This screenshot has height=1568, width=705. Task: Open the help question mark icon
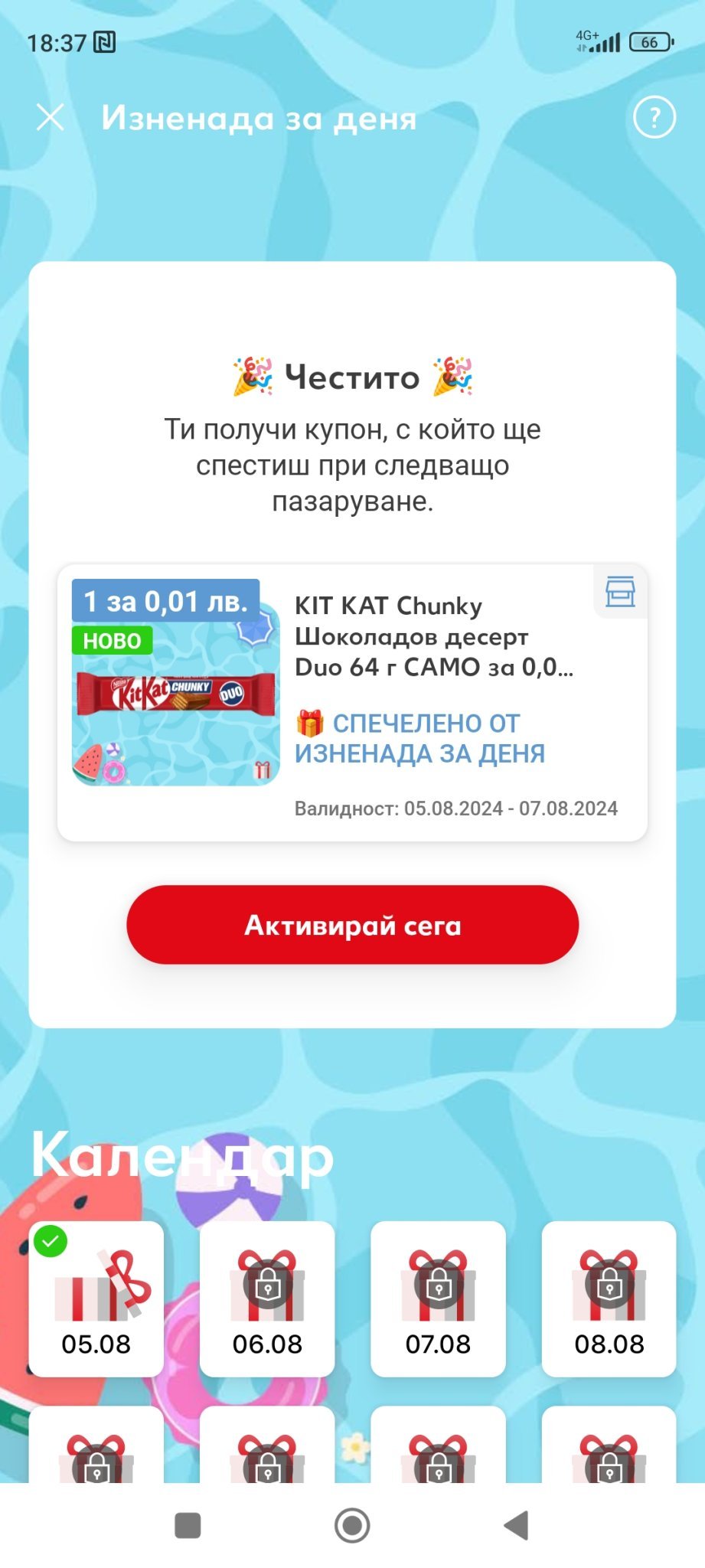click(654, 118)
